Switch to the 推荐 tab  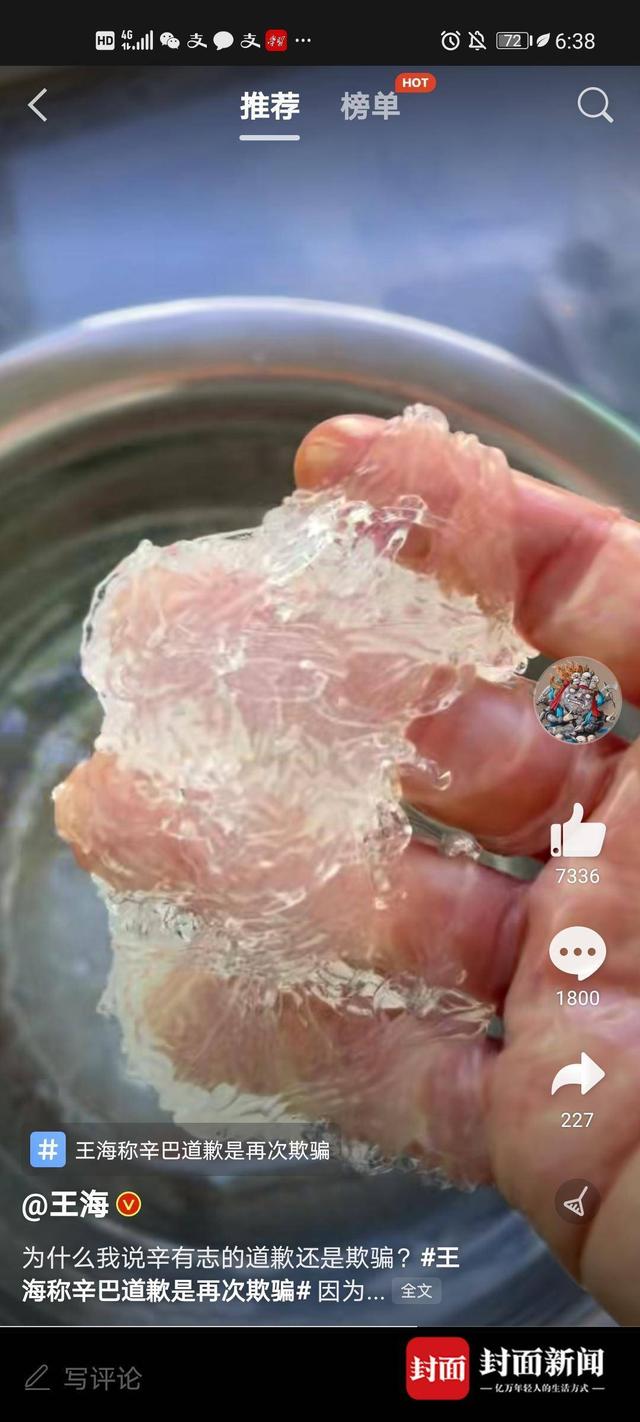click(269, 106)
